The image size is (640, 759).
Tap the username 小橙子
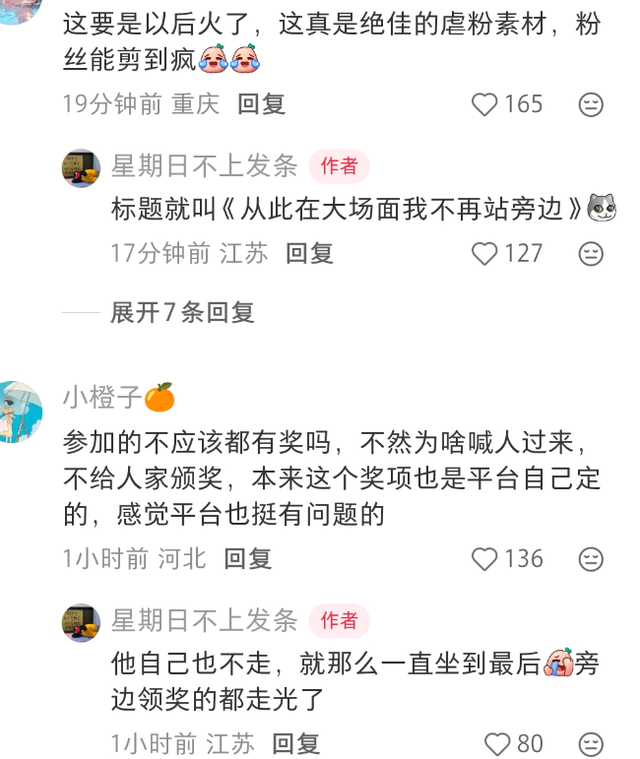102,398
